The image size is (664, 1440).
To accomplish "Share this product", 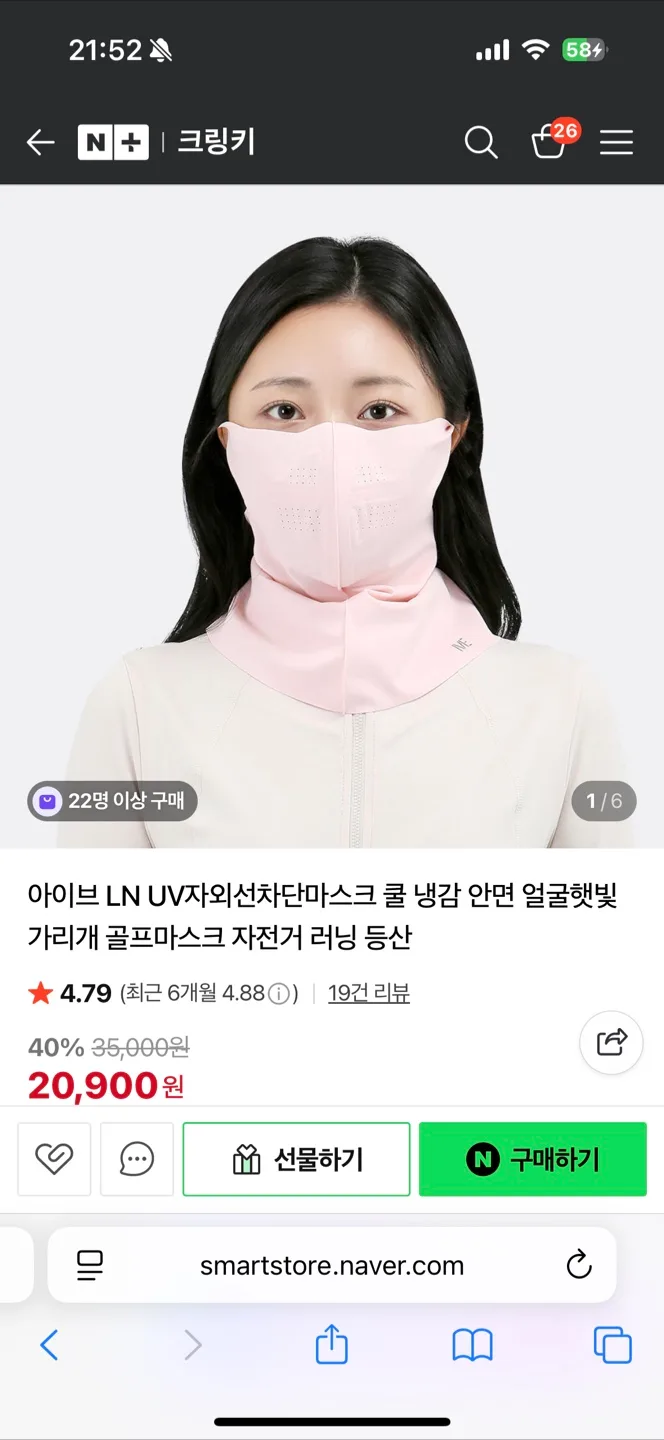I will click(x=611, y=1042).
